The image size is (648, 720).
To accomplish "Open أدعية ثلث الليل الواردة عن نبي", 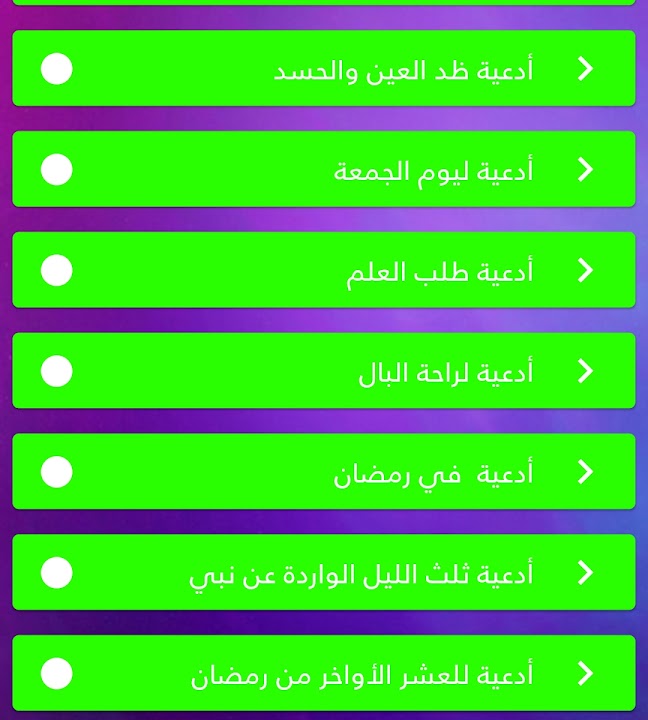I will [x=324, y=573].
